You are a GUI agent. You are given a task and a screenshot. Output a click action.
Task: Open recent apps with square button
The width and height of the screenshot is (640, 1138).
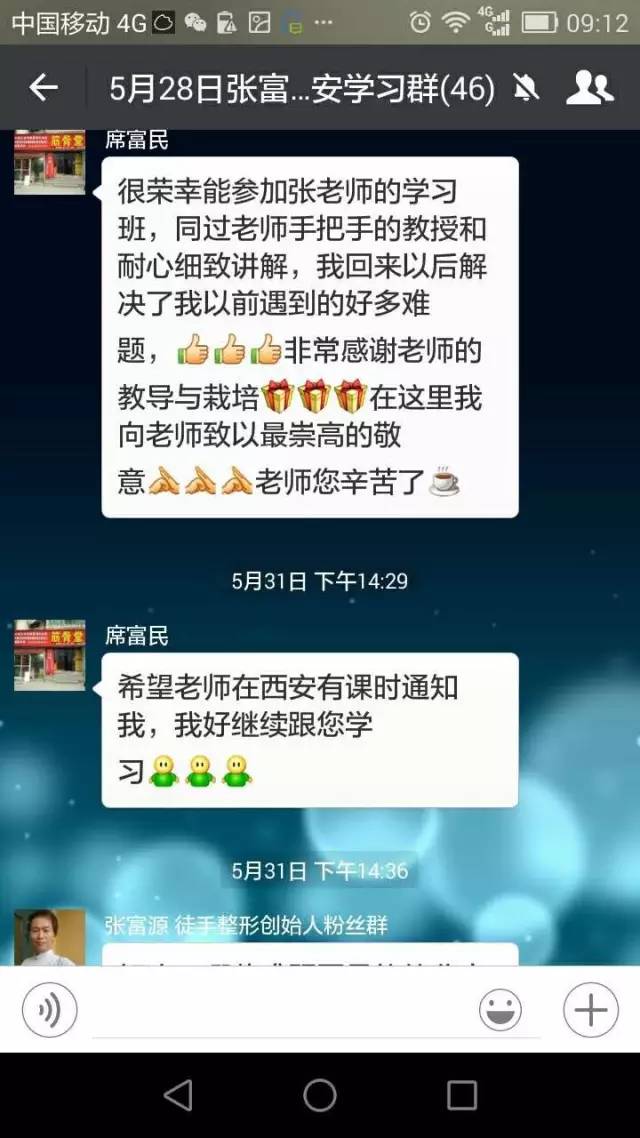point(461,1094)
